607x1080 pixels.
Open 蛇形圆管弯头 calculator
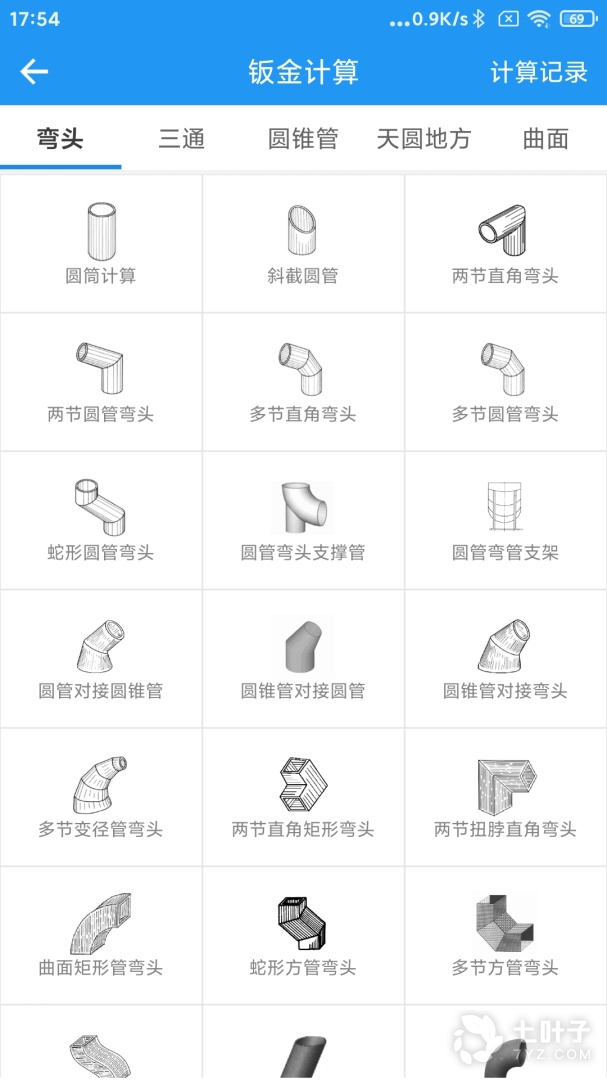101,520
